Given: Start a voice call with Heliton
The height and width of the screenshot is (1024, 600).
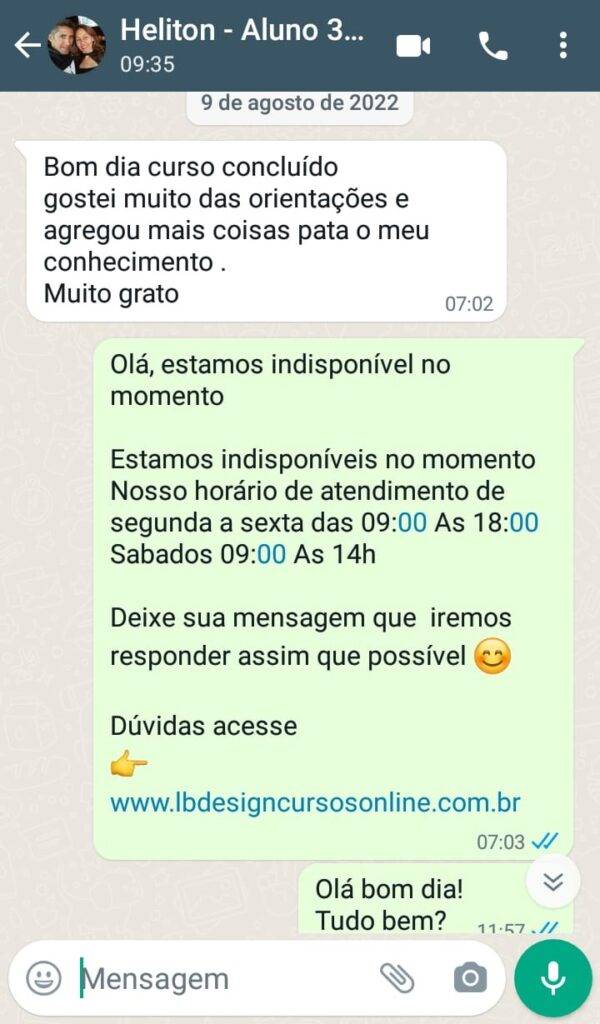Looking at the screenshot, I should (x=492, y=45).
